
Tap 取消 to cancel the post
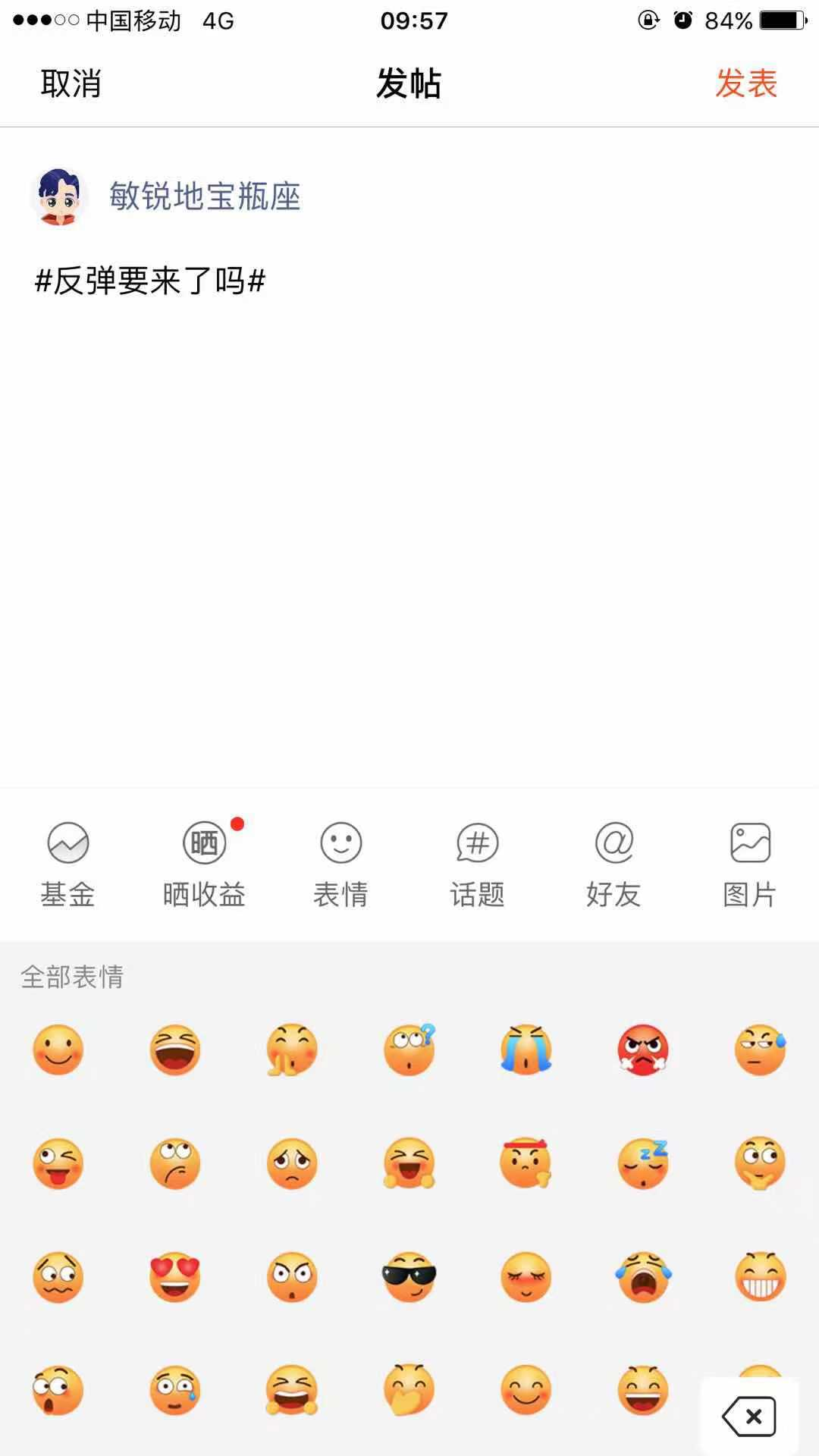[71, 83]
